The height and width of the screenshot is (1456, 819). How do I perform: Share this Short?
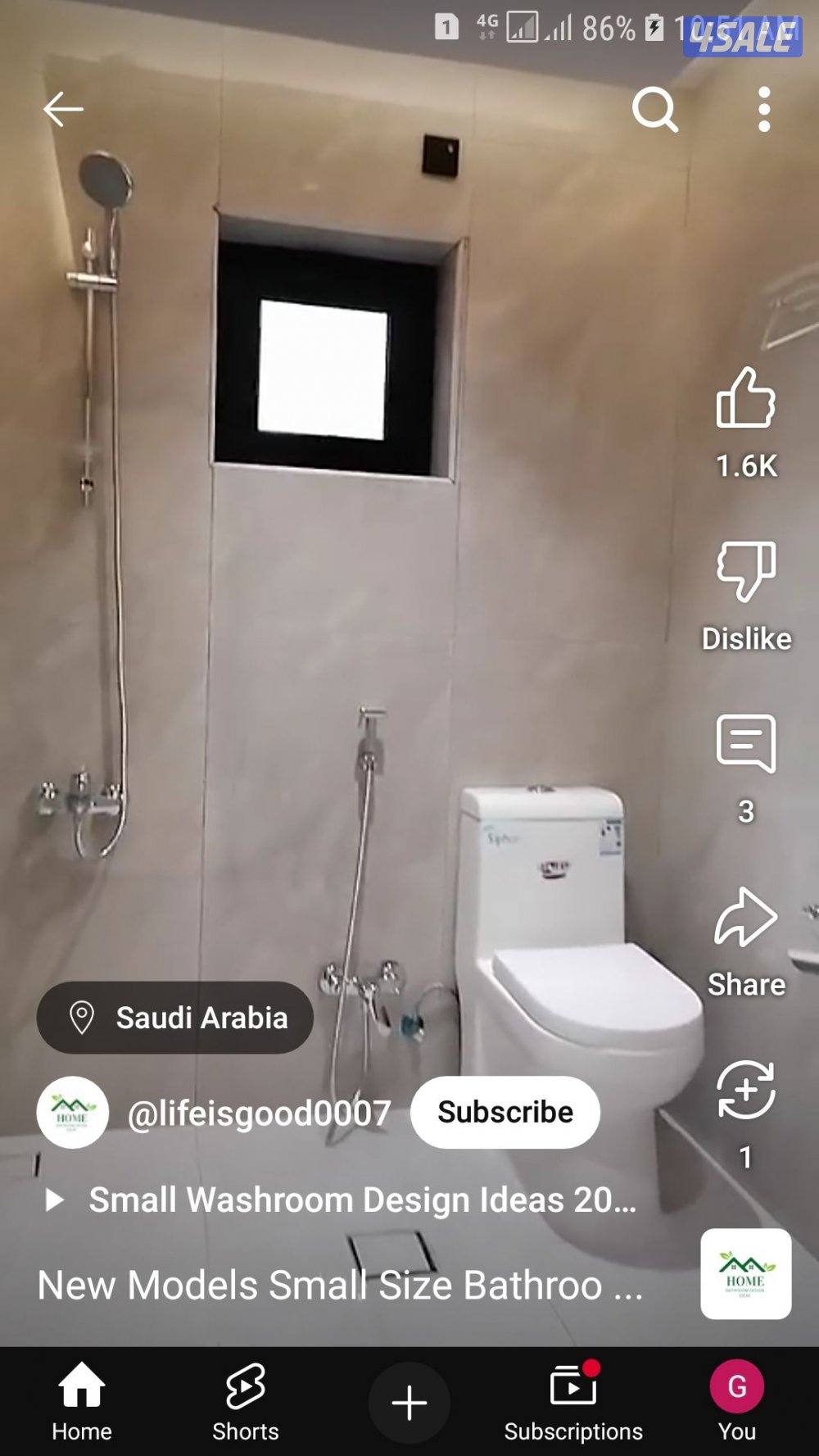[745, 918]
